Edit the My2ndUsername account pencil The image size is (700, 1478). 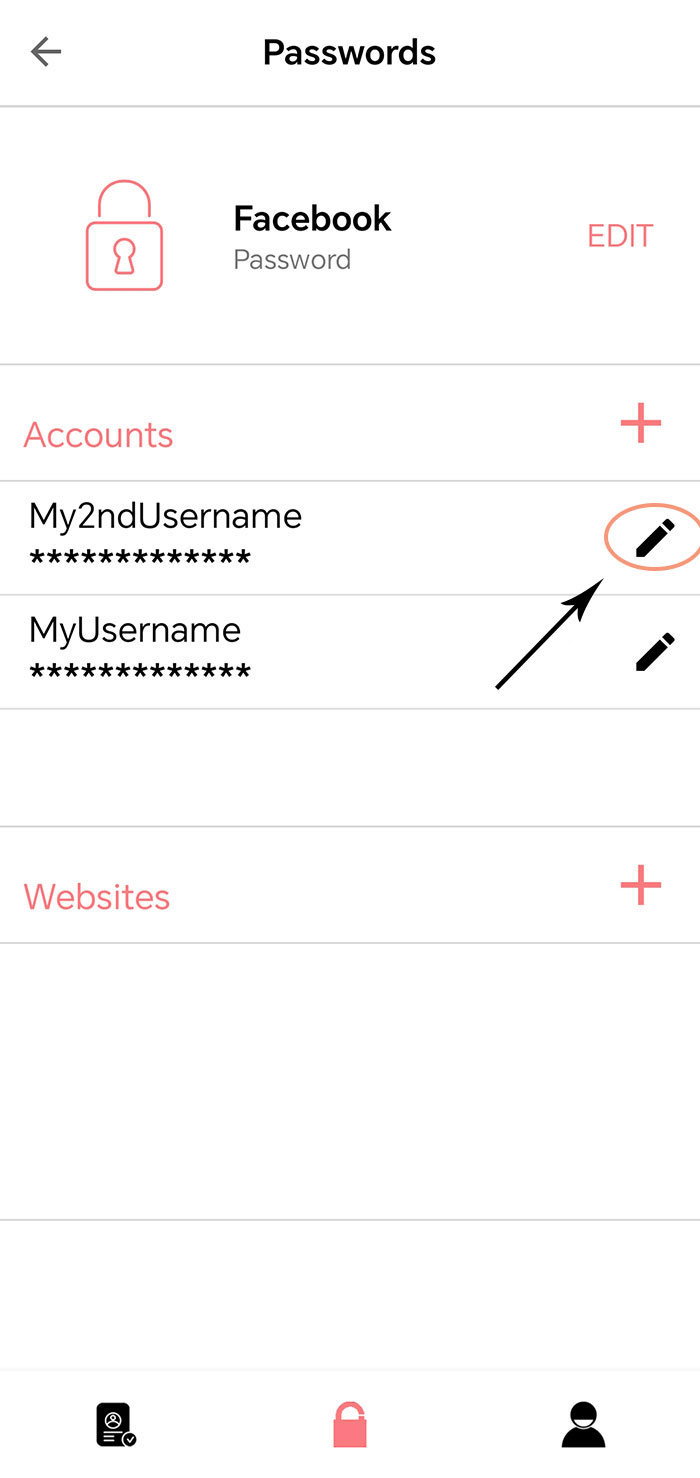click(x=655, y=538)
